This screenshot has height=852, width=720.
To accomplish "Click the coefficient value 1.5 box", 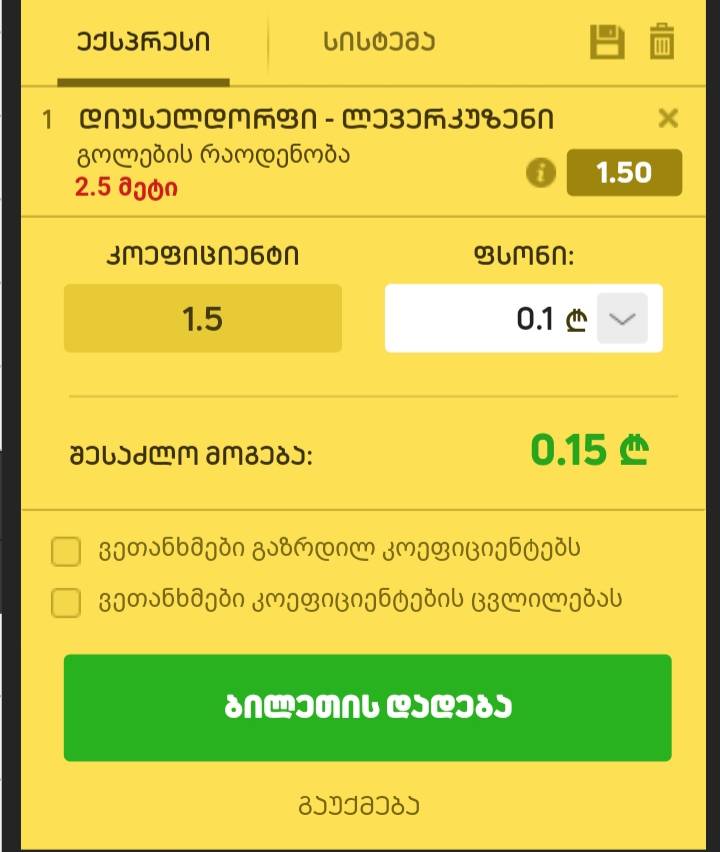I will coord(202,319).
